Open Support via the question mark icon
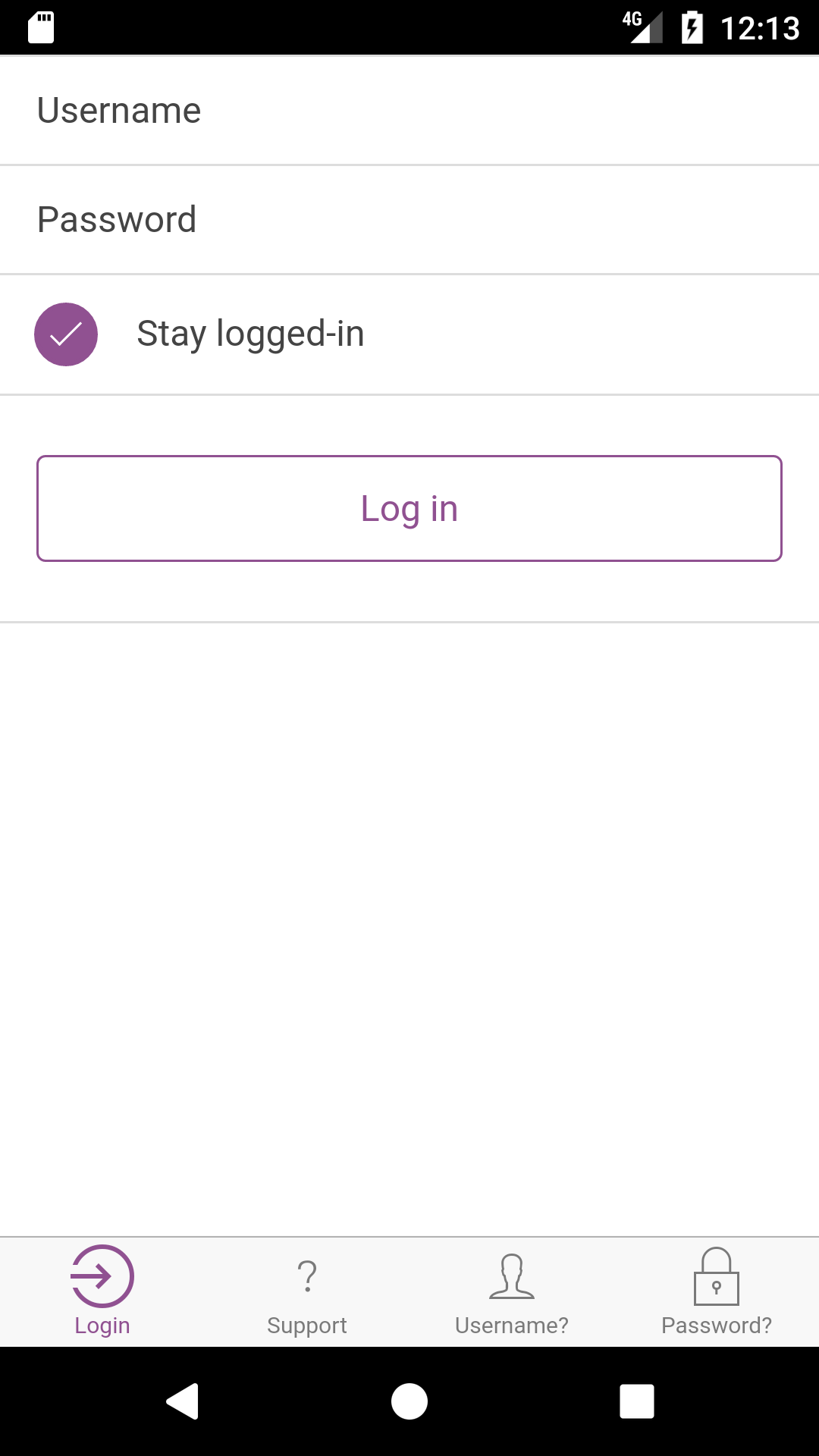The width and height of the screenshot is (819, 1456). click(307, 1274)
